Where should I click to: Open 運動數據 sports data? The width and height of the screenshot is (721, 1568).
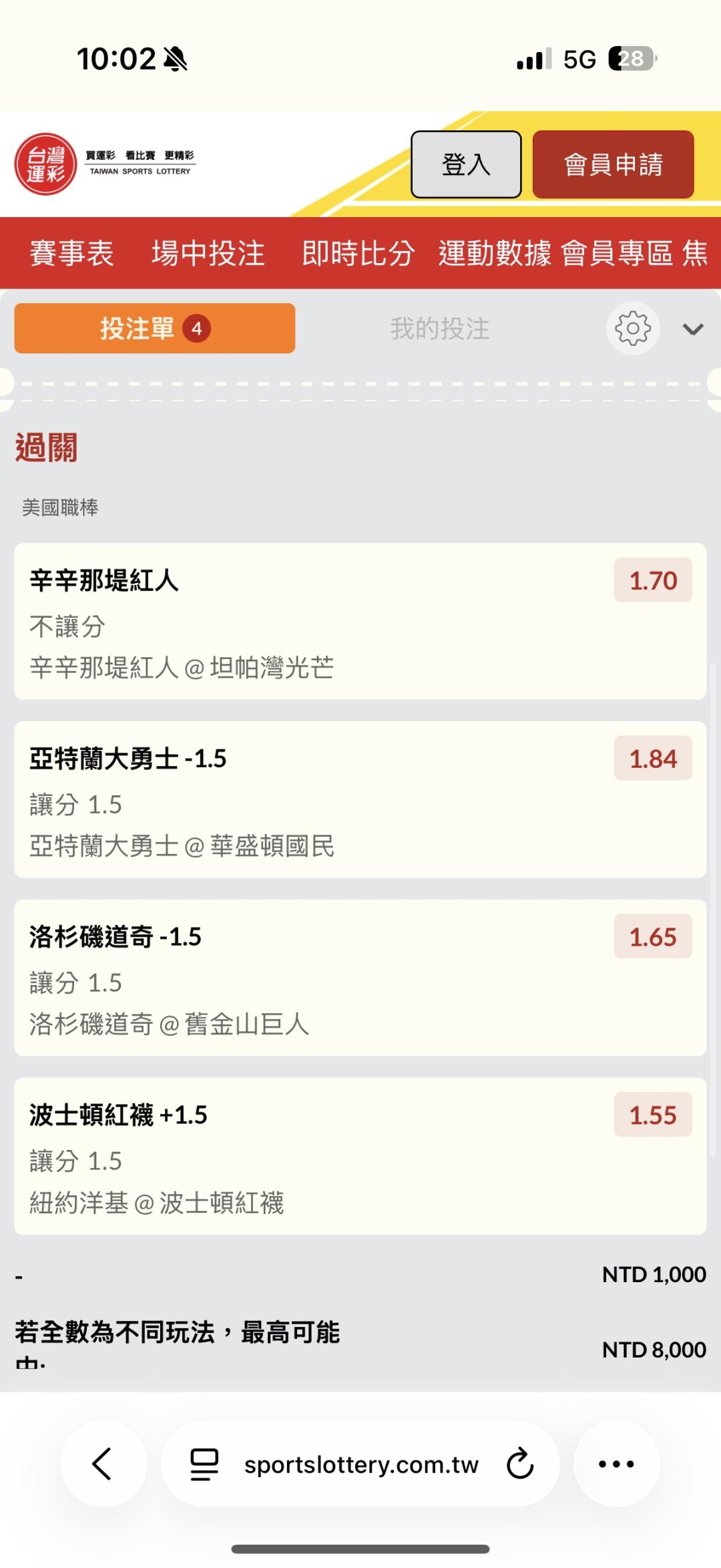coord(495,253)
